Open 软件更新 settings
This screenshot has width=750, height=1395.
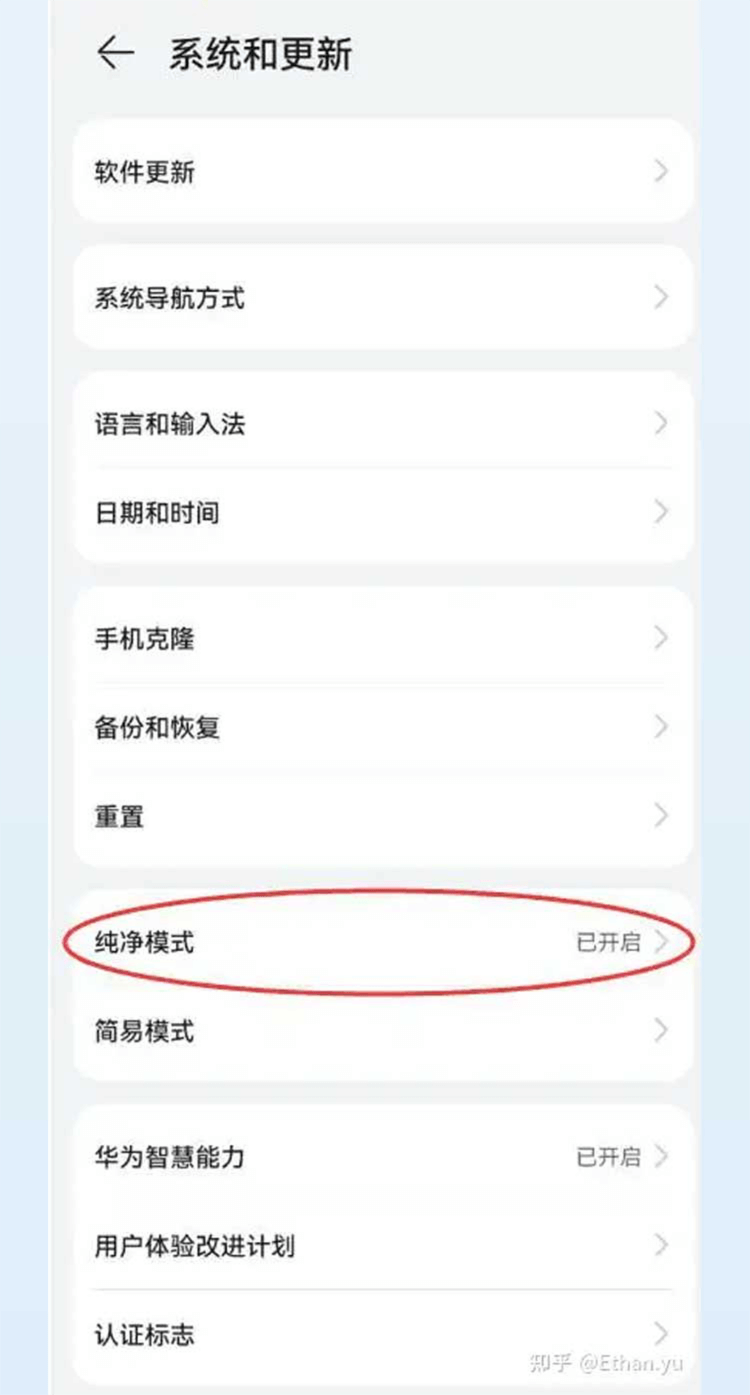(x=382, y=172)
